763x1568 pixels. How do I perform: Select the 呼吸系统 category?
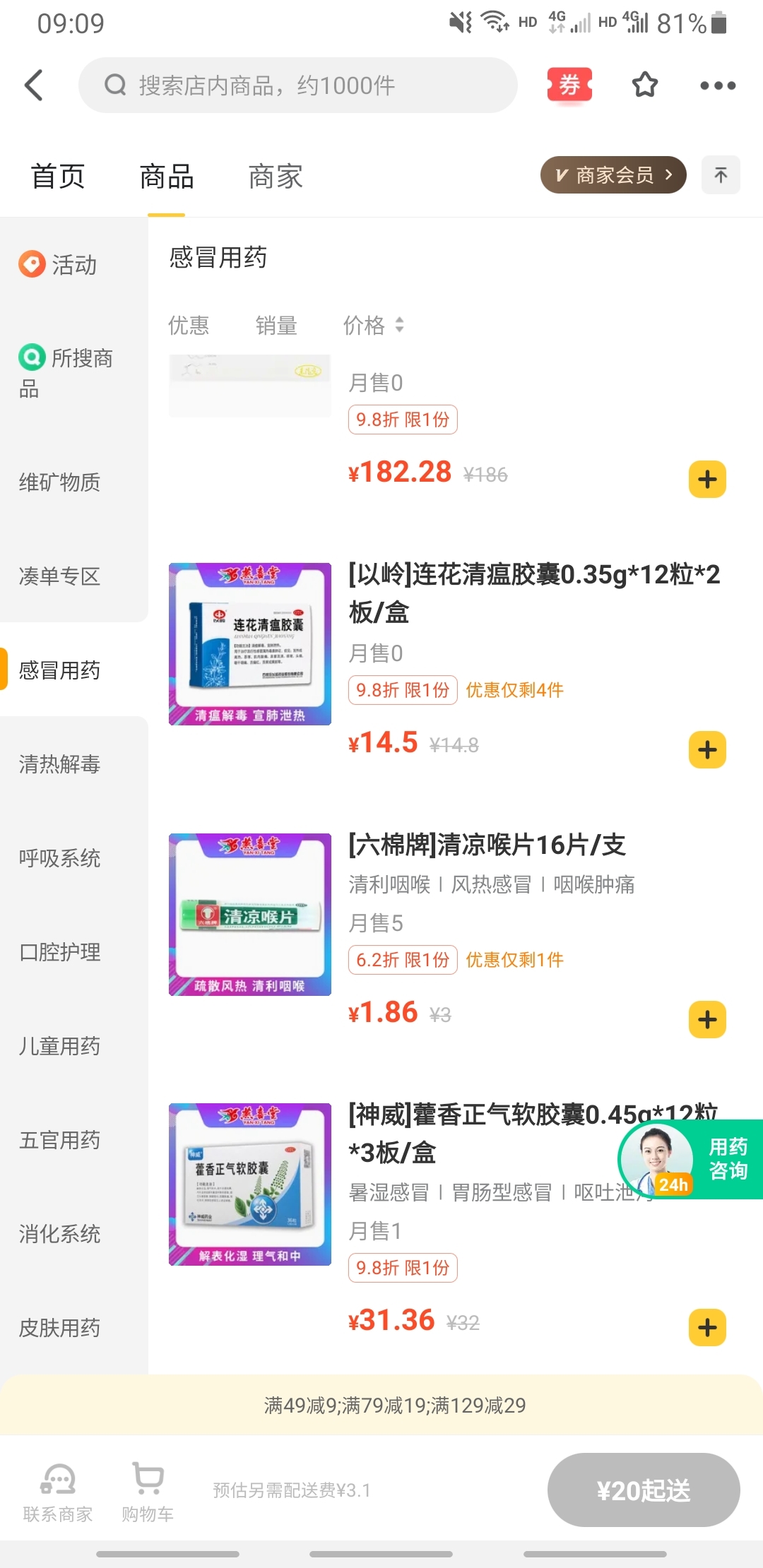point(60,858)
